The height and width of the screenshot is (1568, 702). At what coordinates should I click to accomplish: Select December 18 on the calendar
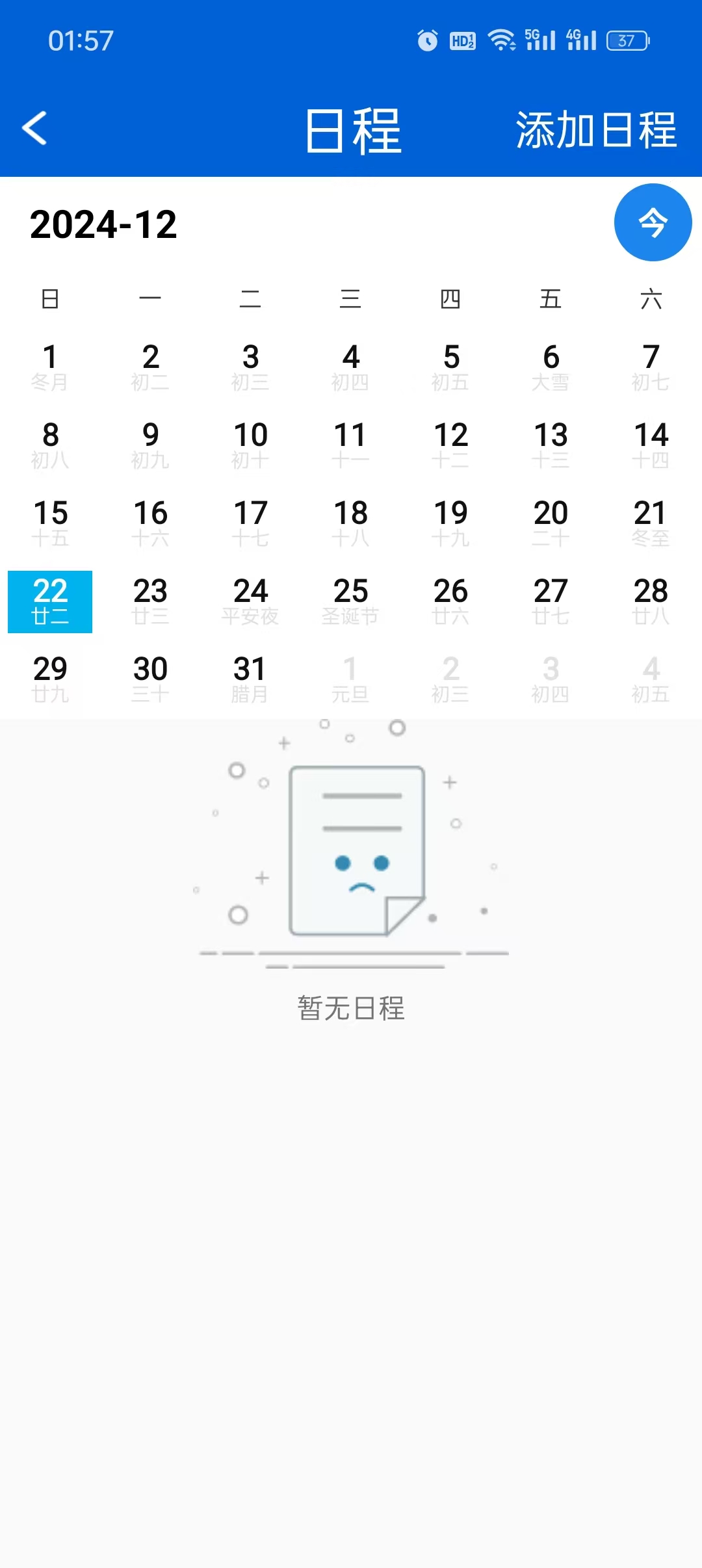point(350,523)
